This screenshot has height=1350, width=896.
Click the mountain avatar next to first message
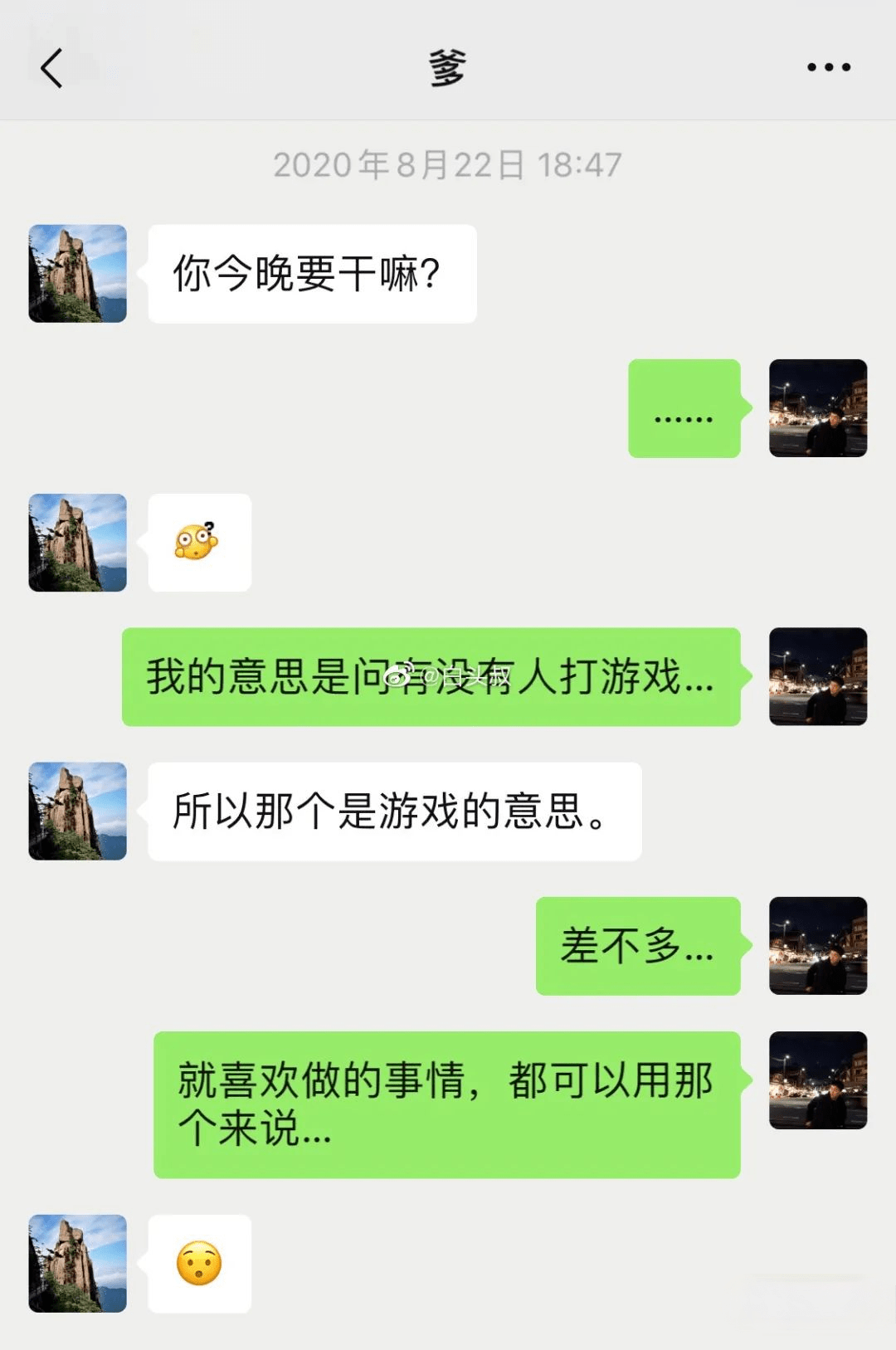(76, 274)
